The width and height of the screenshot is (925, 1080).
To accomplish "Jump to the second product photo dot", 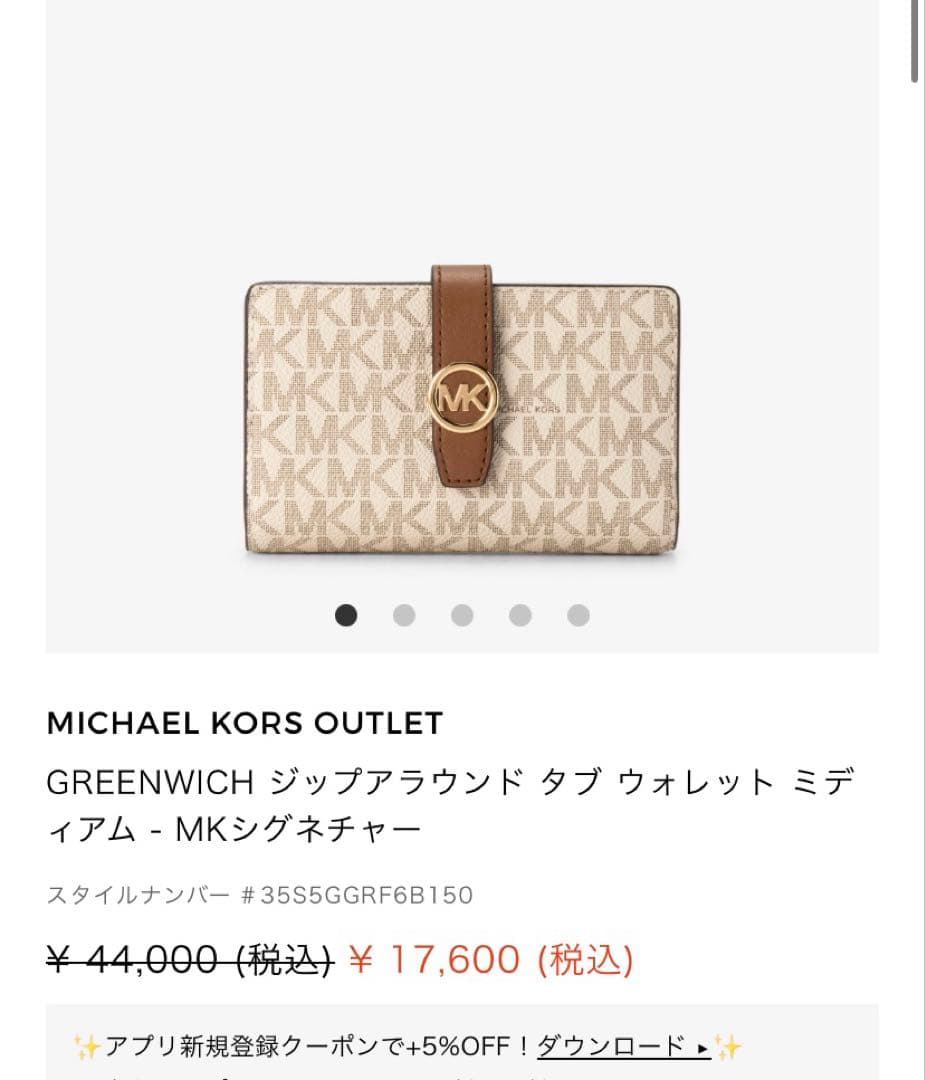I will point(404,615).
